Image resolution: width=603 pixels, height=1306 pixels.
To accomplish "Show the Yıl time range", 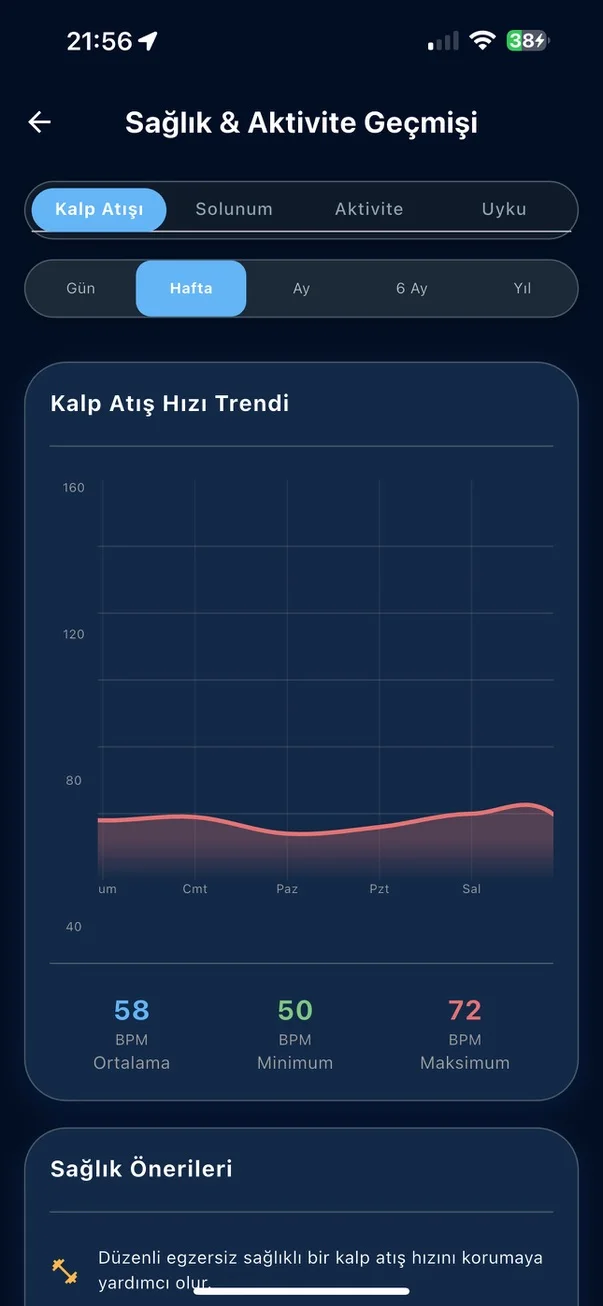I will coord(522,288).
